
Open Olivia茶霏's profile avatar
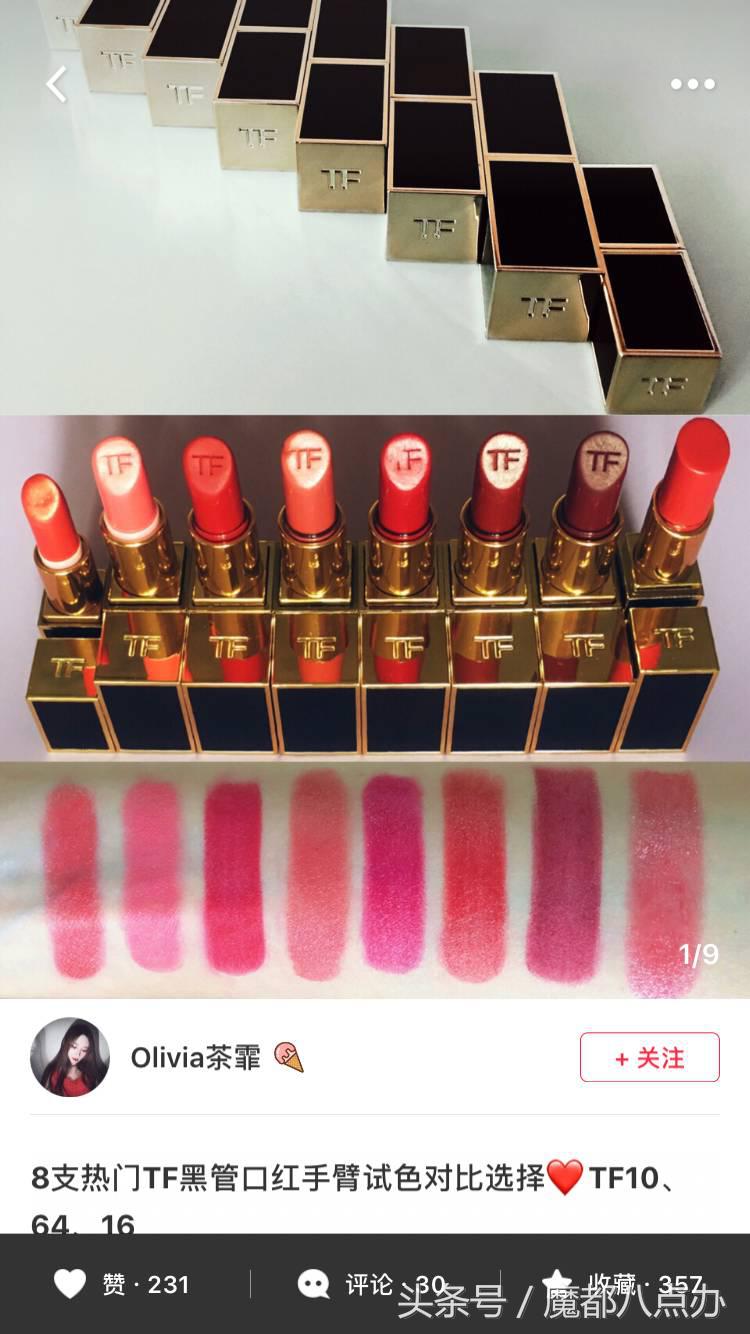[x=69, y=1058]
